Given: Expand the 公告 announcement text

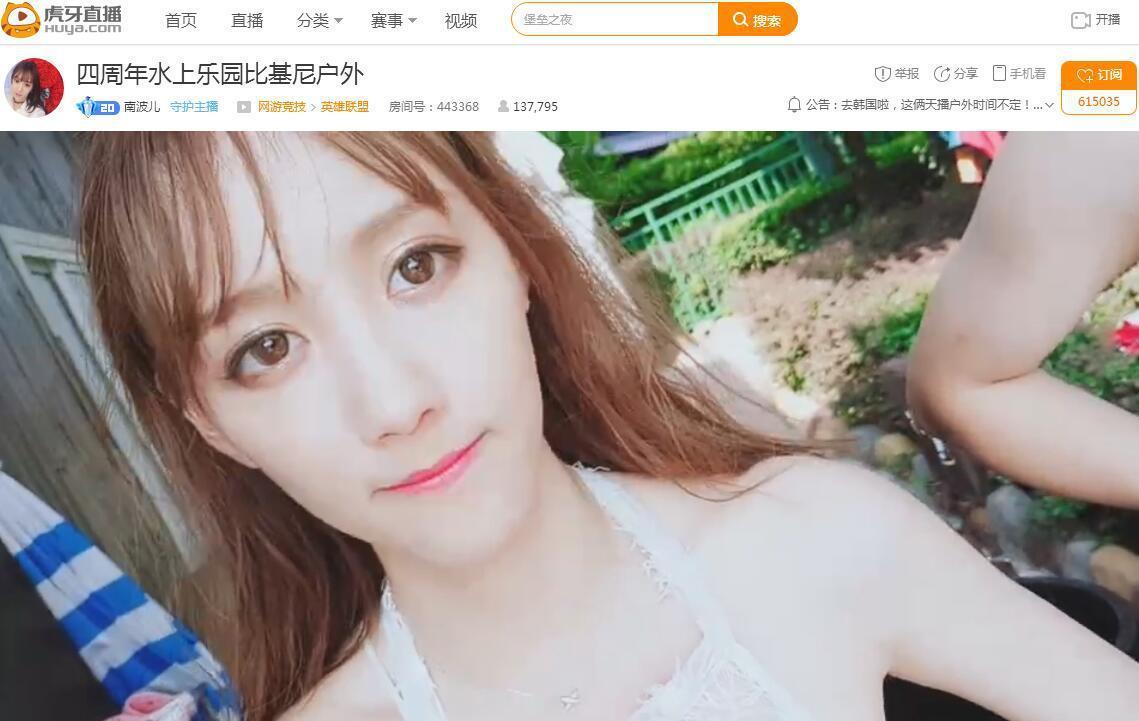Looking at the screenshot, I should (1049, 105).
